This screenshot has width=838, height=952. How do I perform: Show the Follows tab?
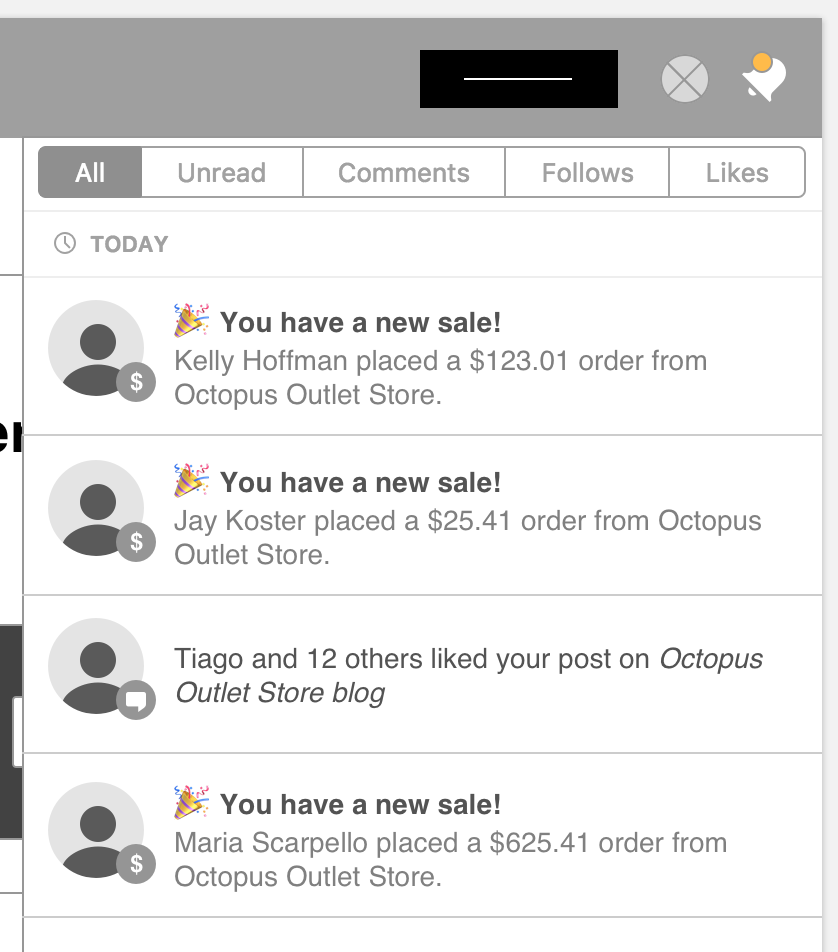[x=587, y=172]
